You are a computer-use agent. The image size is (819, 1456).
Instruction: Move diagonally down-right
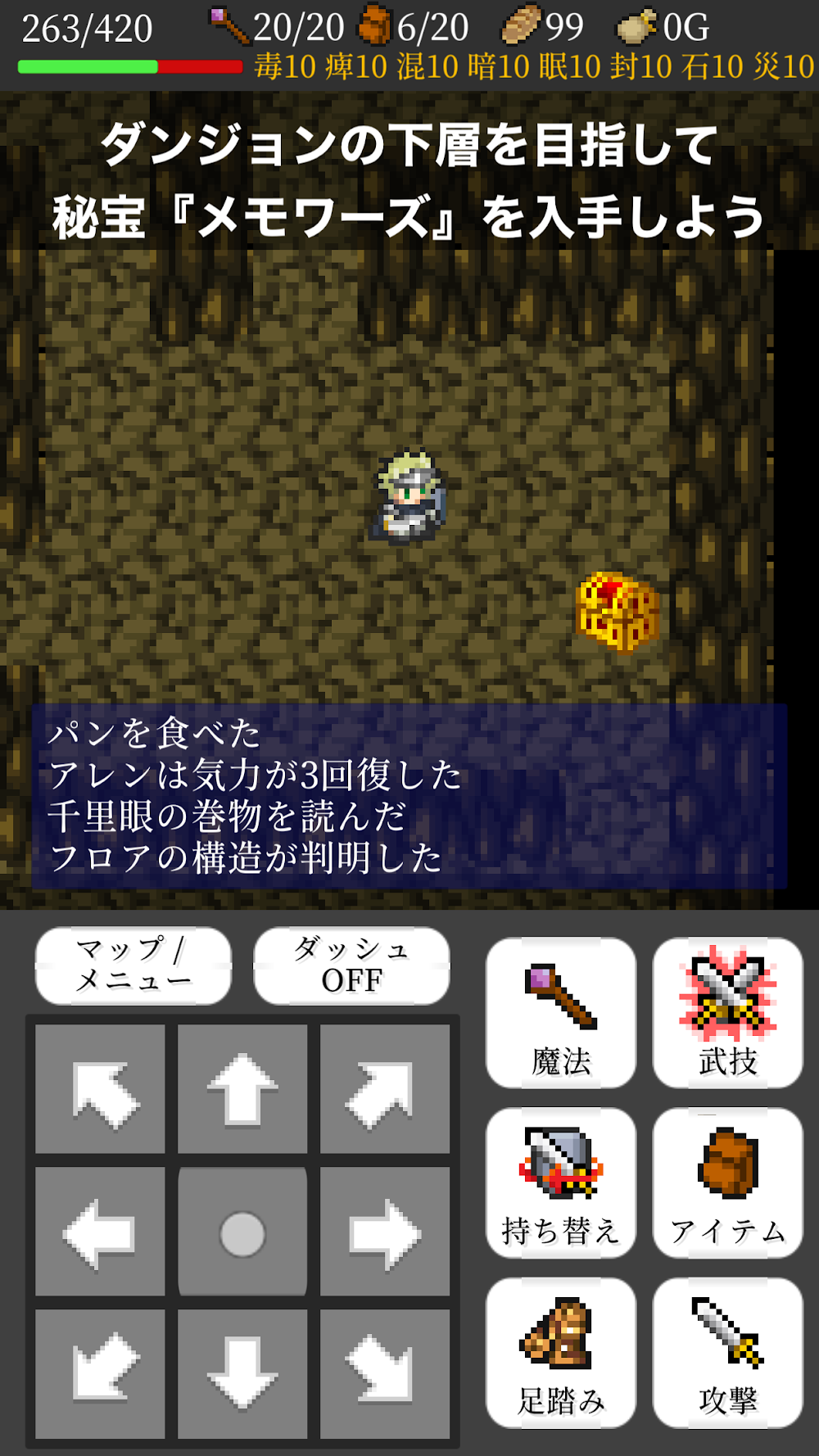click(385, 1373)
